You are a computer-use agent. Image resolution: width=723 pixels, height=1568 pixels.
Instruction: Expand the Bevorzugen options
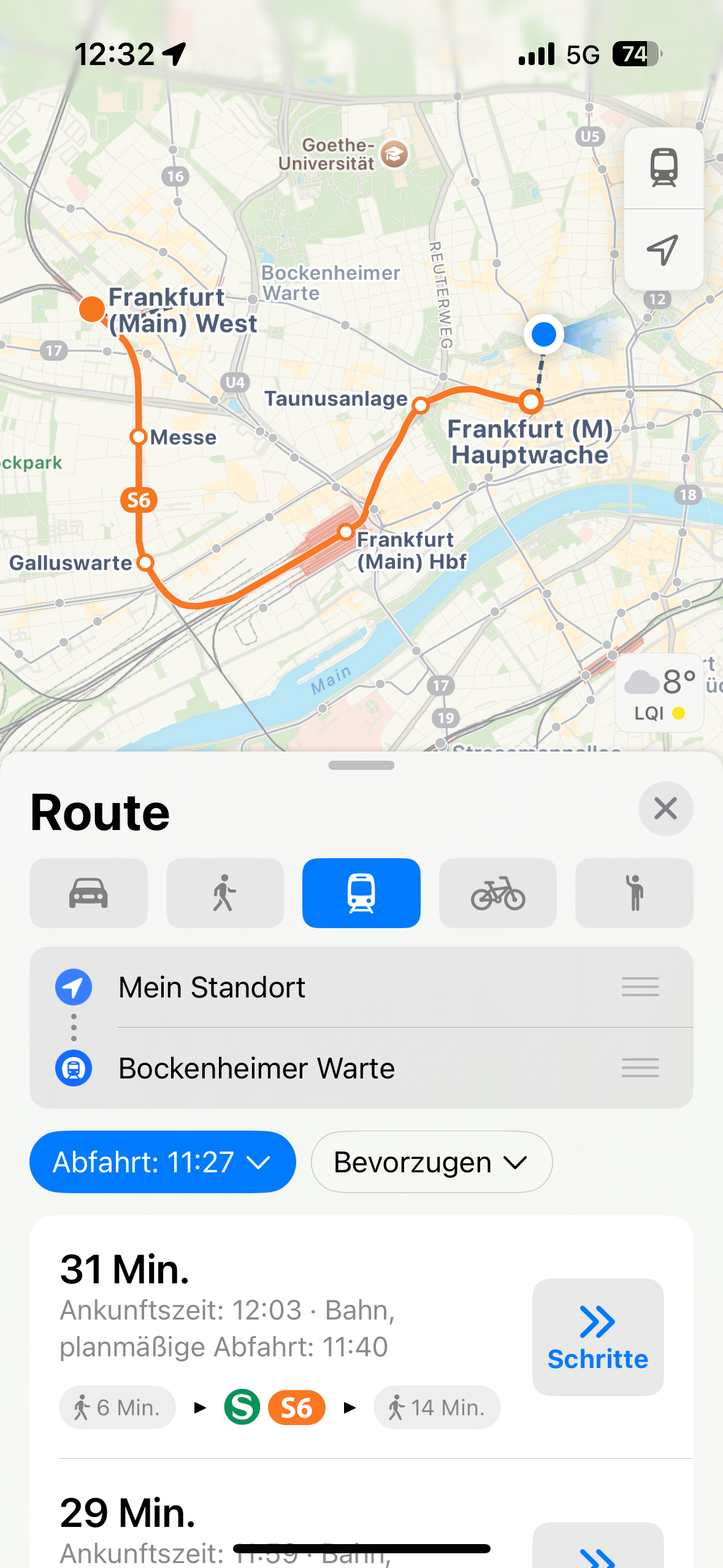click(x=431, y=1162)
